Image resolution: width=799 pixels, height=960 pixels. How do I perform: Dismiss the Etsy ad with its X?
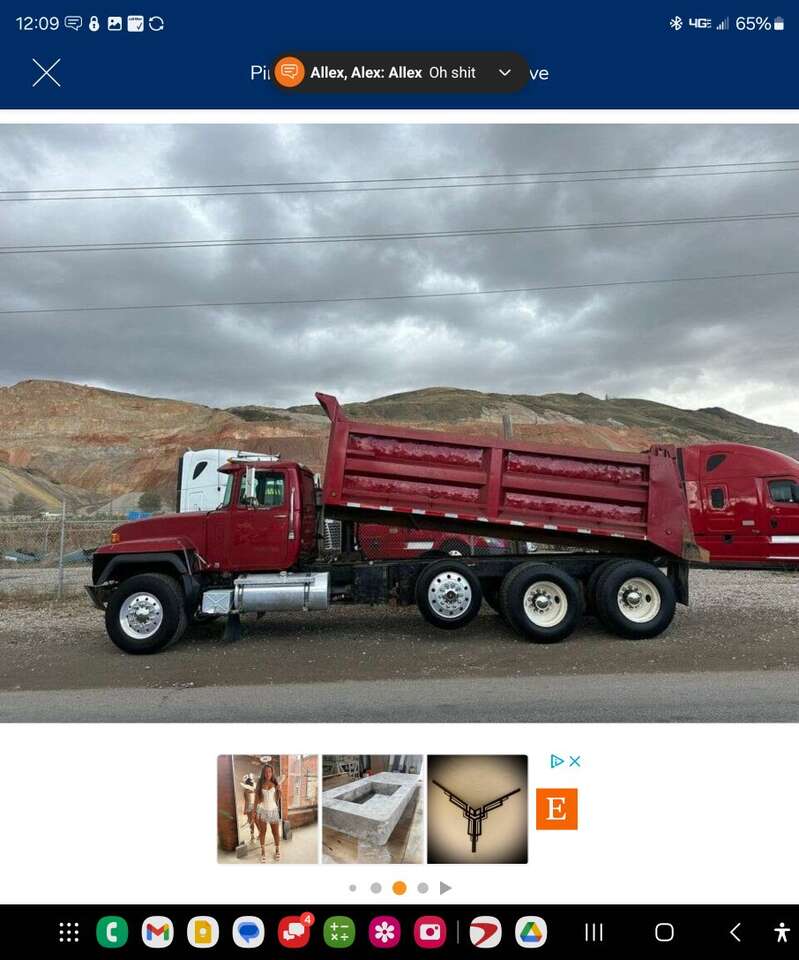pos(575,761)
